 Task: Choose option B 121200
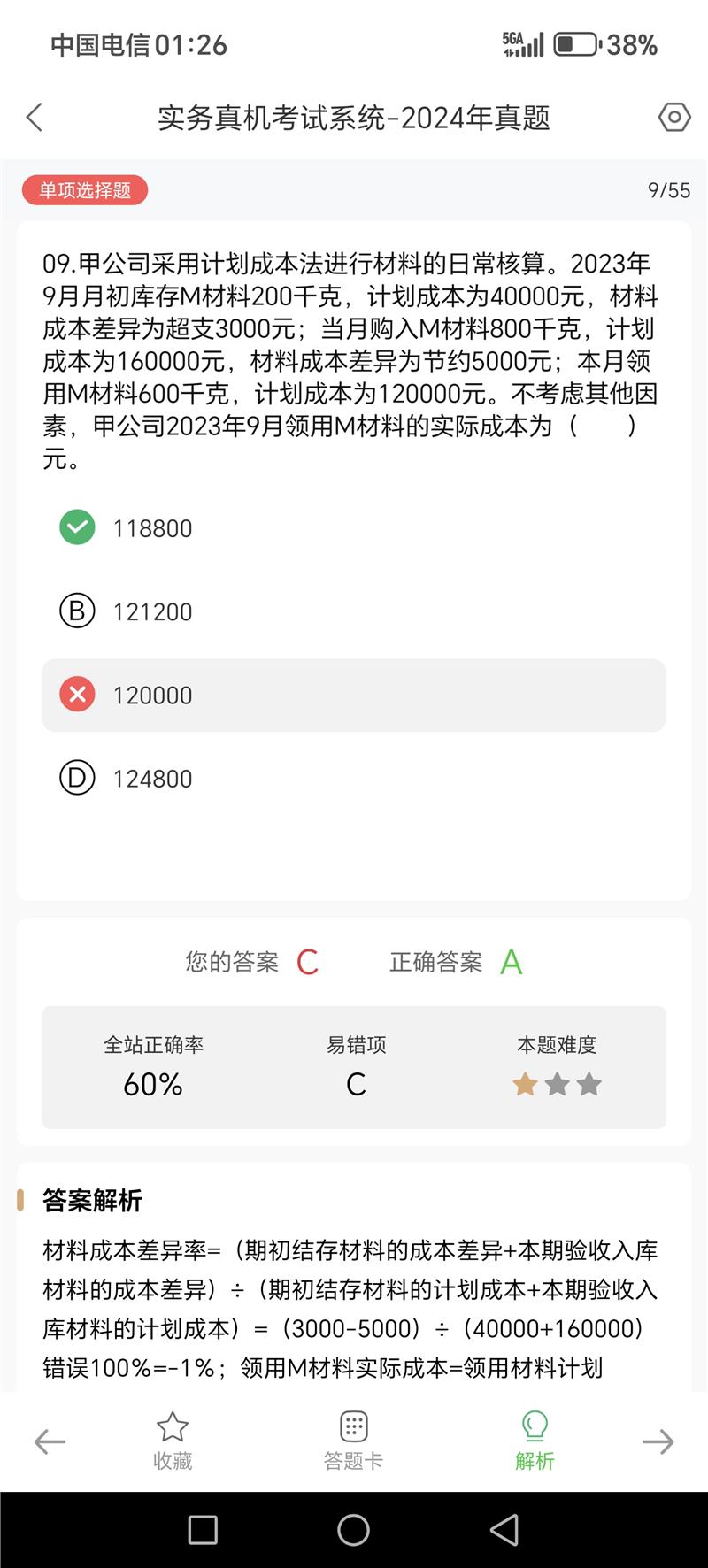pyautogui.click(x=152, y=611)
